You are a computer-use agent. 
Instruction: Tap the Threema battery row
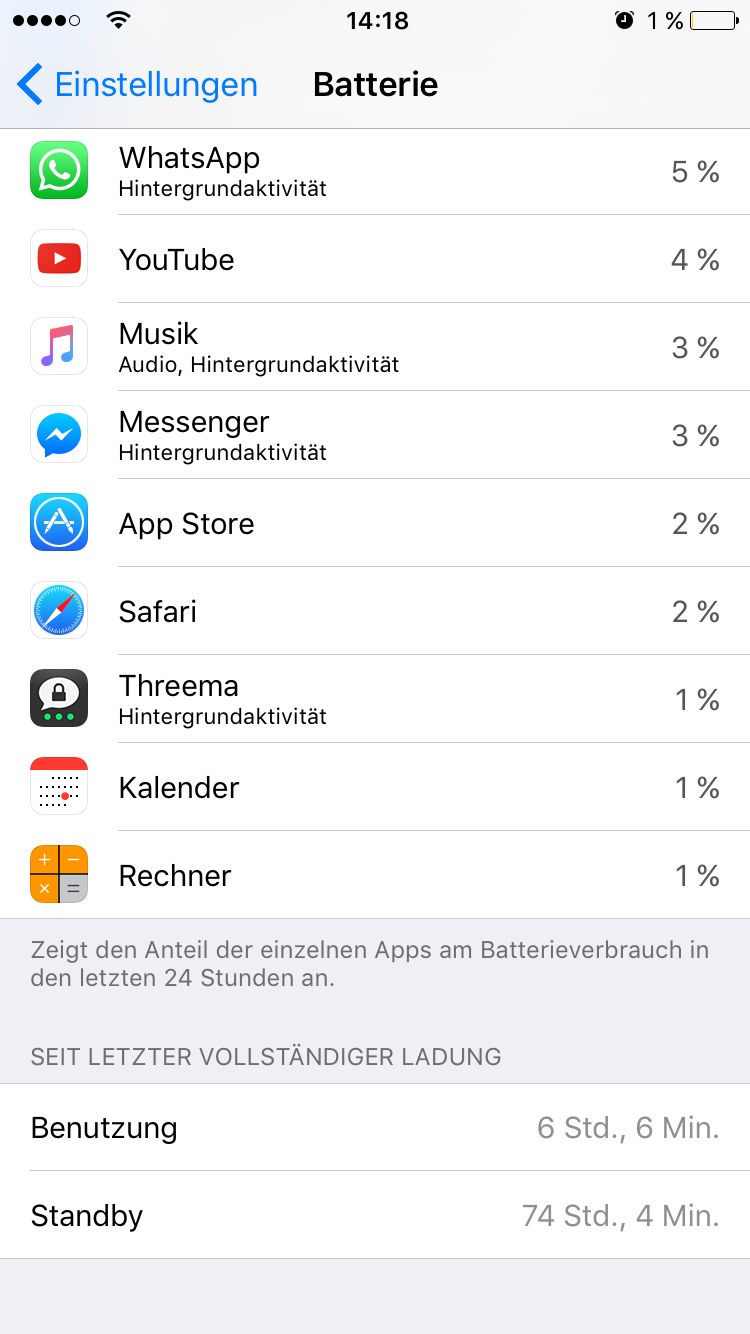375,699
